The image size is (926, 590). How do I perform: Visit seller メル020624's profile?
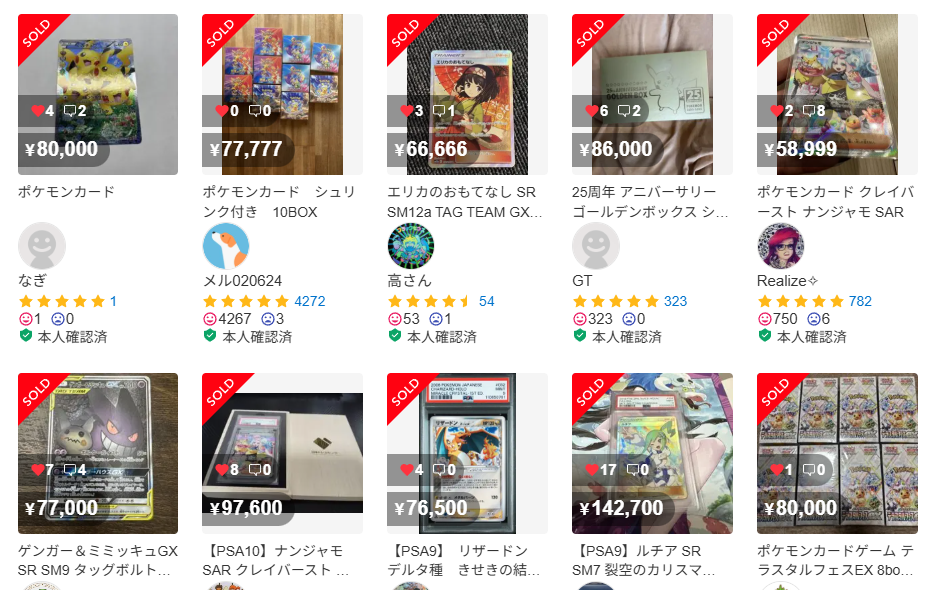[226, 246]
